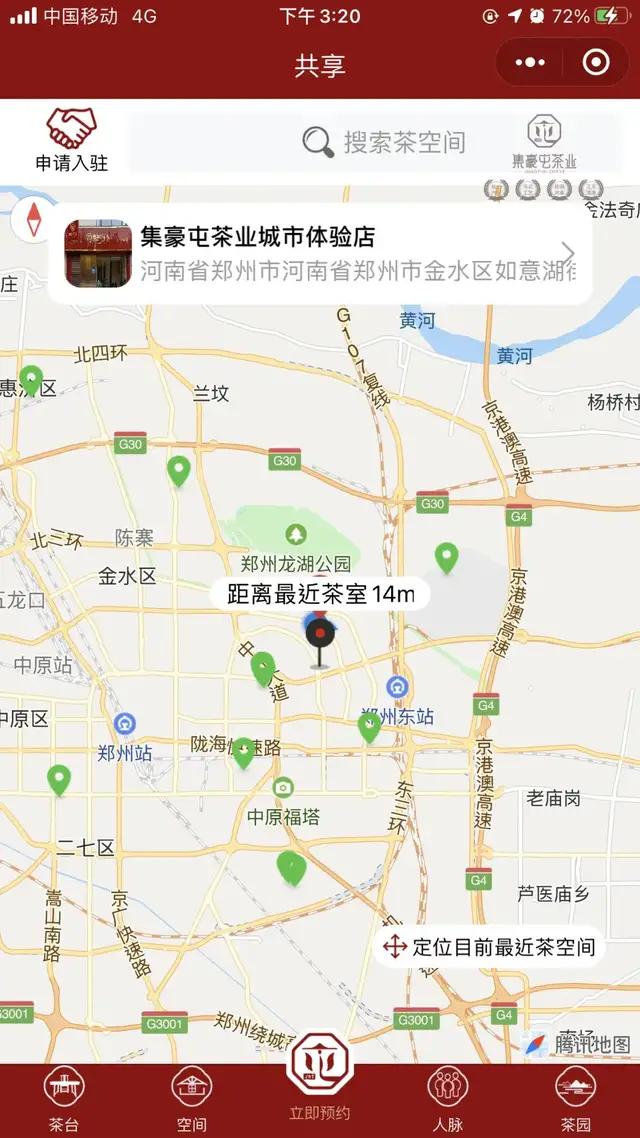
Task: Select the green tea-room pin near 郑州东站
Action: 370,727
